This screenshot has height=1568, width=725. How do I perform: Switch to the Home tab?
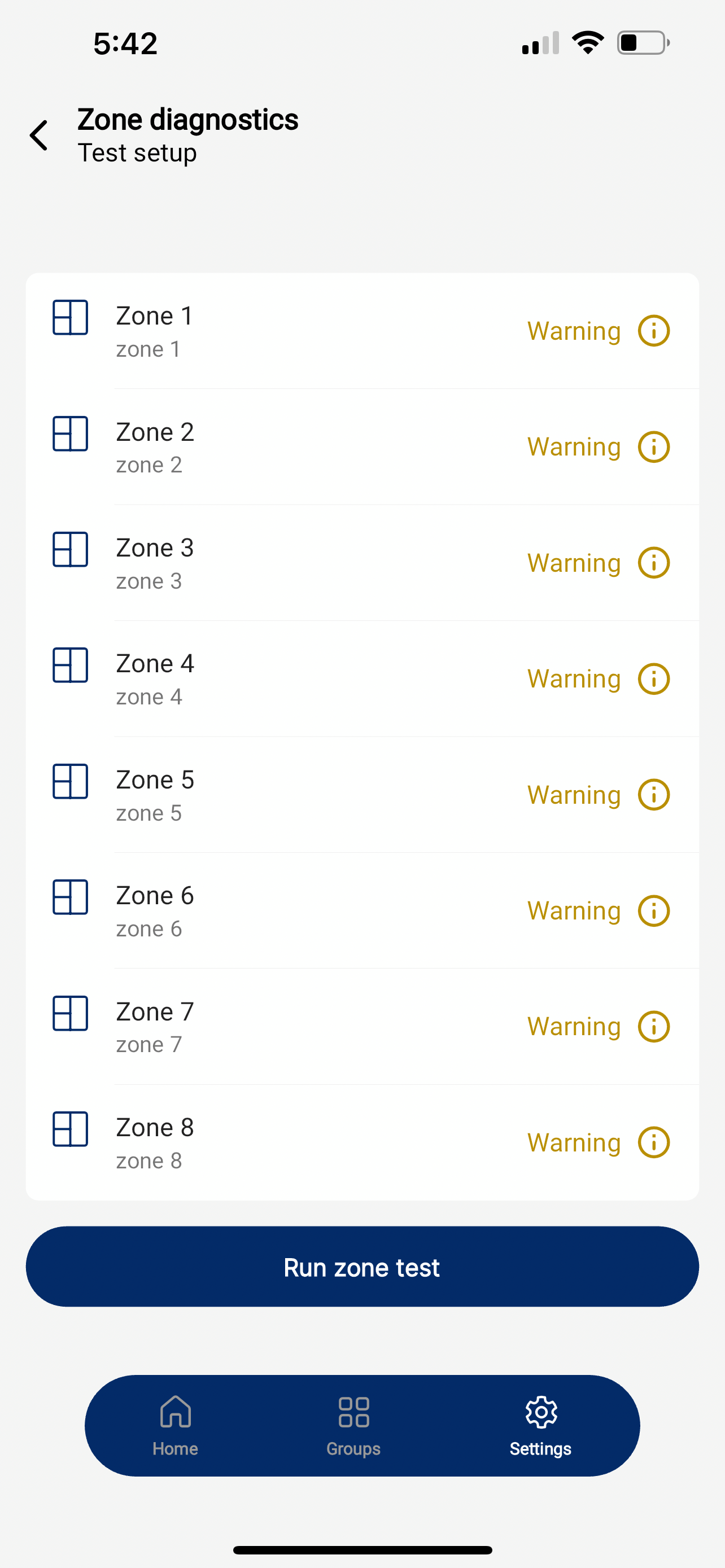[175, 1426]
